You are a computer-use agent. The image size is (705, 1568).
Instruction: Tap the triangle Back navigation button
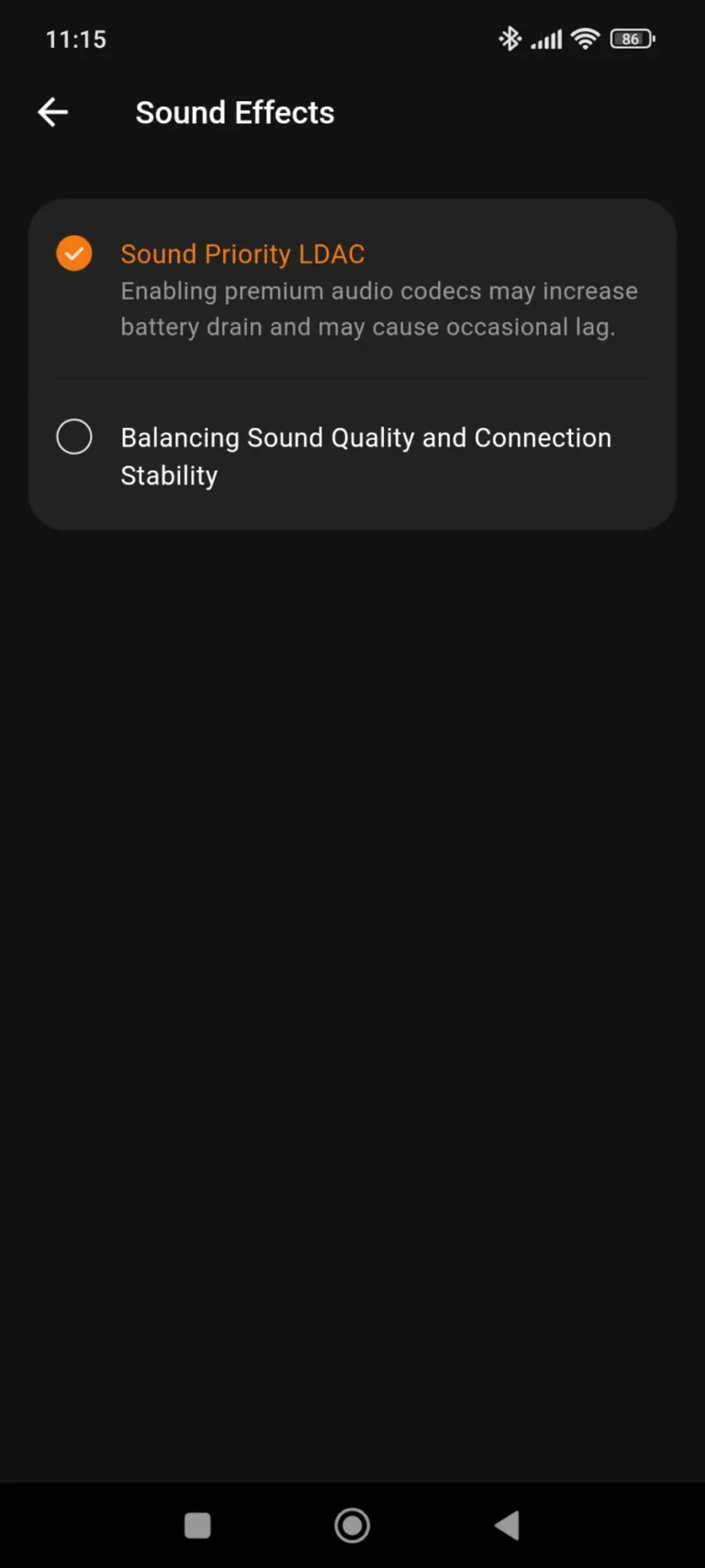[x=507, y=1525]
